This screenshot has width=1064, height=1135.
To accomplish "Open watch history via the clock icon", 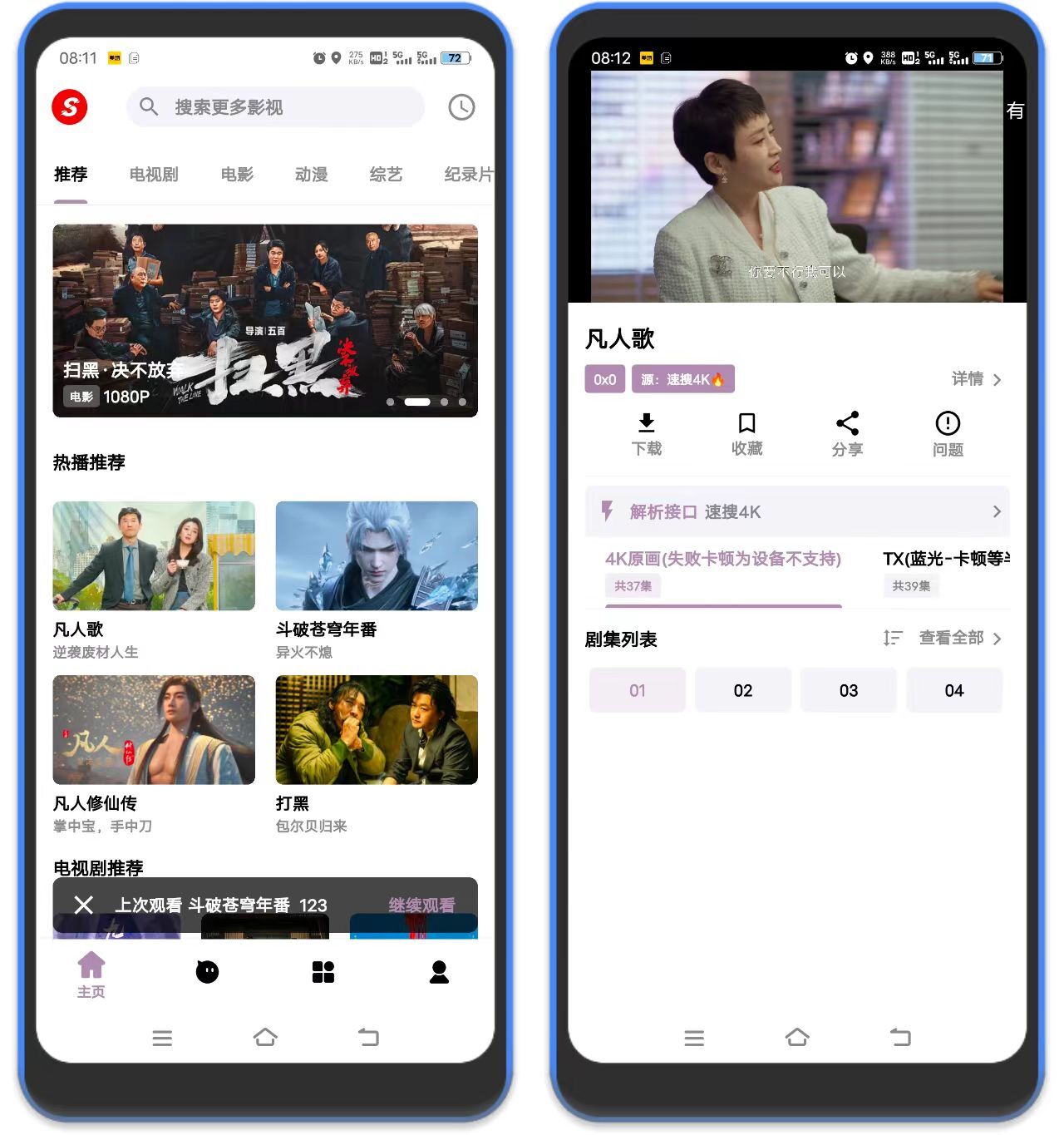I will coord(462,106).
